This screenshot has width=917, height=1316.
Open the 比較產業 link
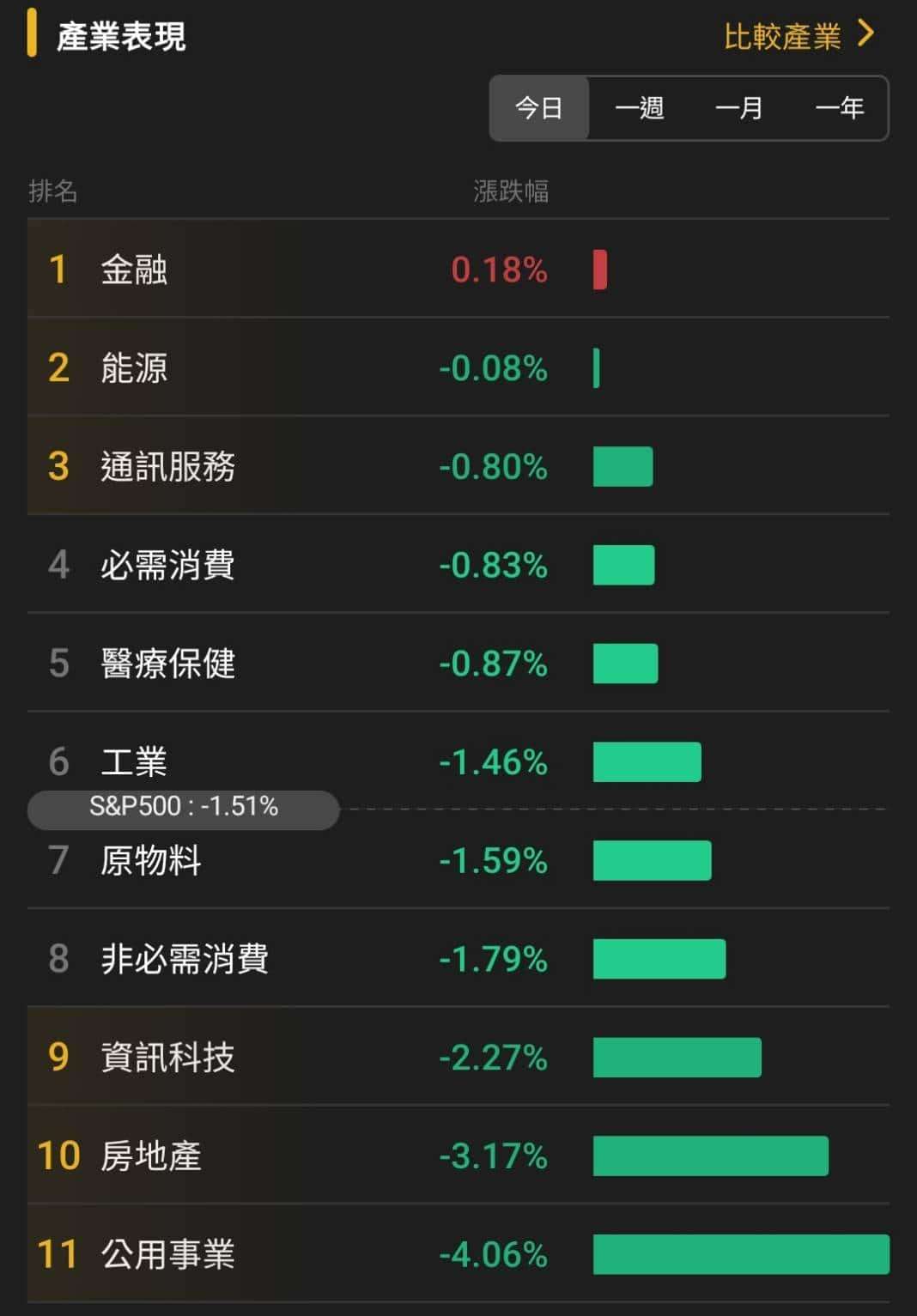click(798, 36)
